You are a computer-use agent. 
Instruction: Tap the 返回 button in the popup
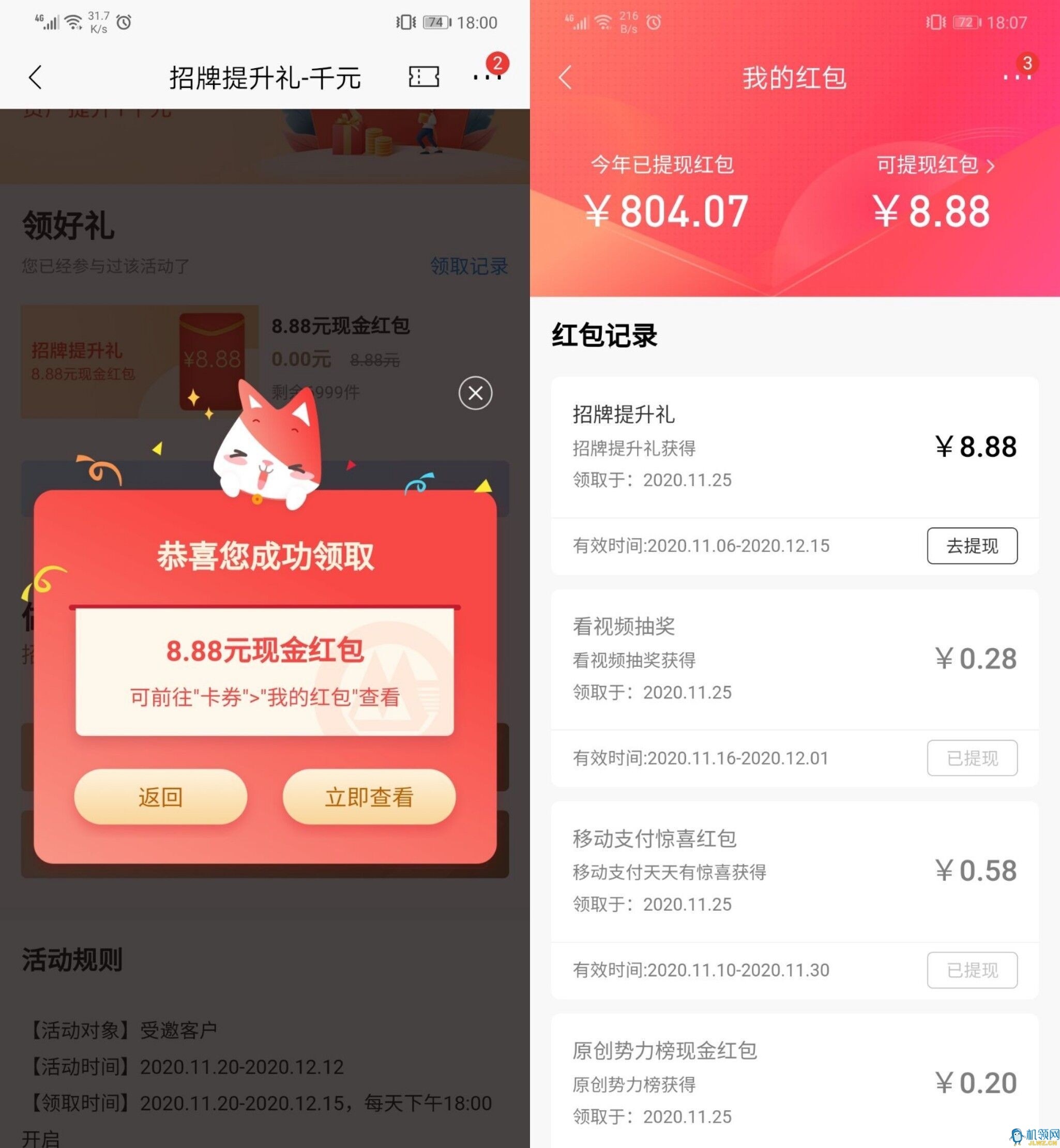[161, 797]
